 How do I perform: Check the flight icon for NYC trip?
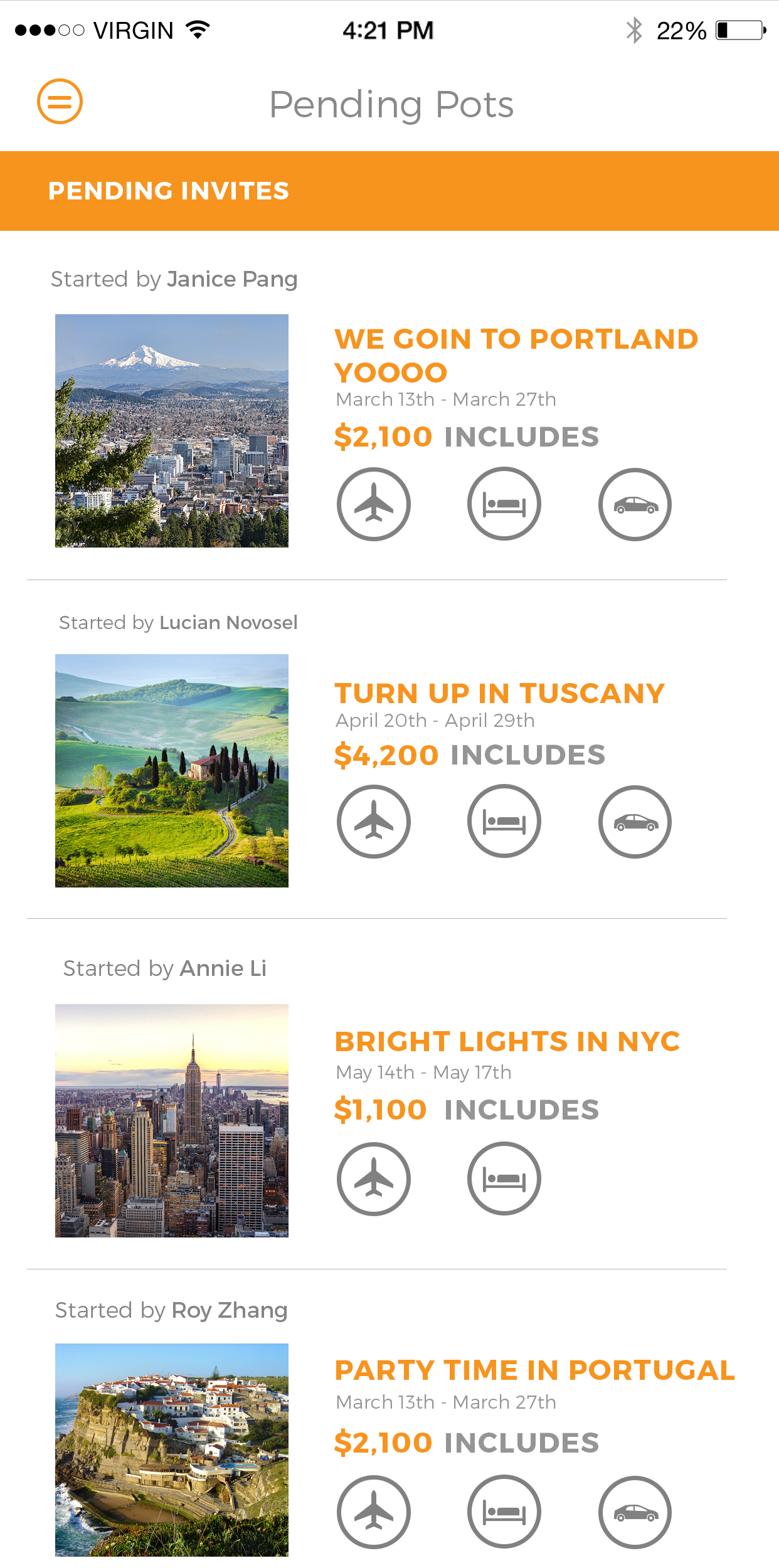374,1179
